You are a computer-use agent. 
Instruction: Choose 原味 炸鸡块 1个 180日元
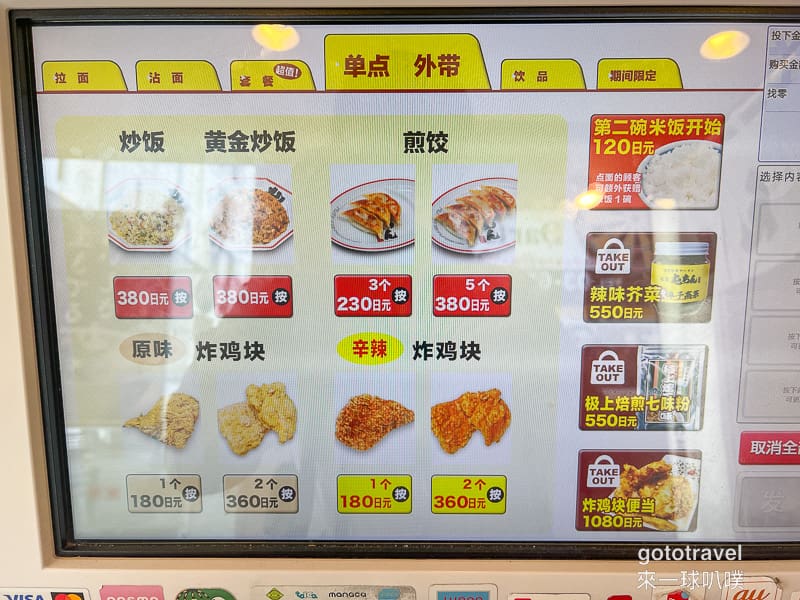[163, 493]
